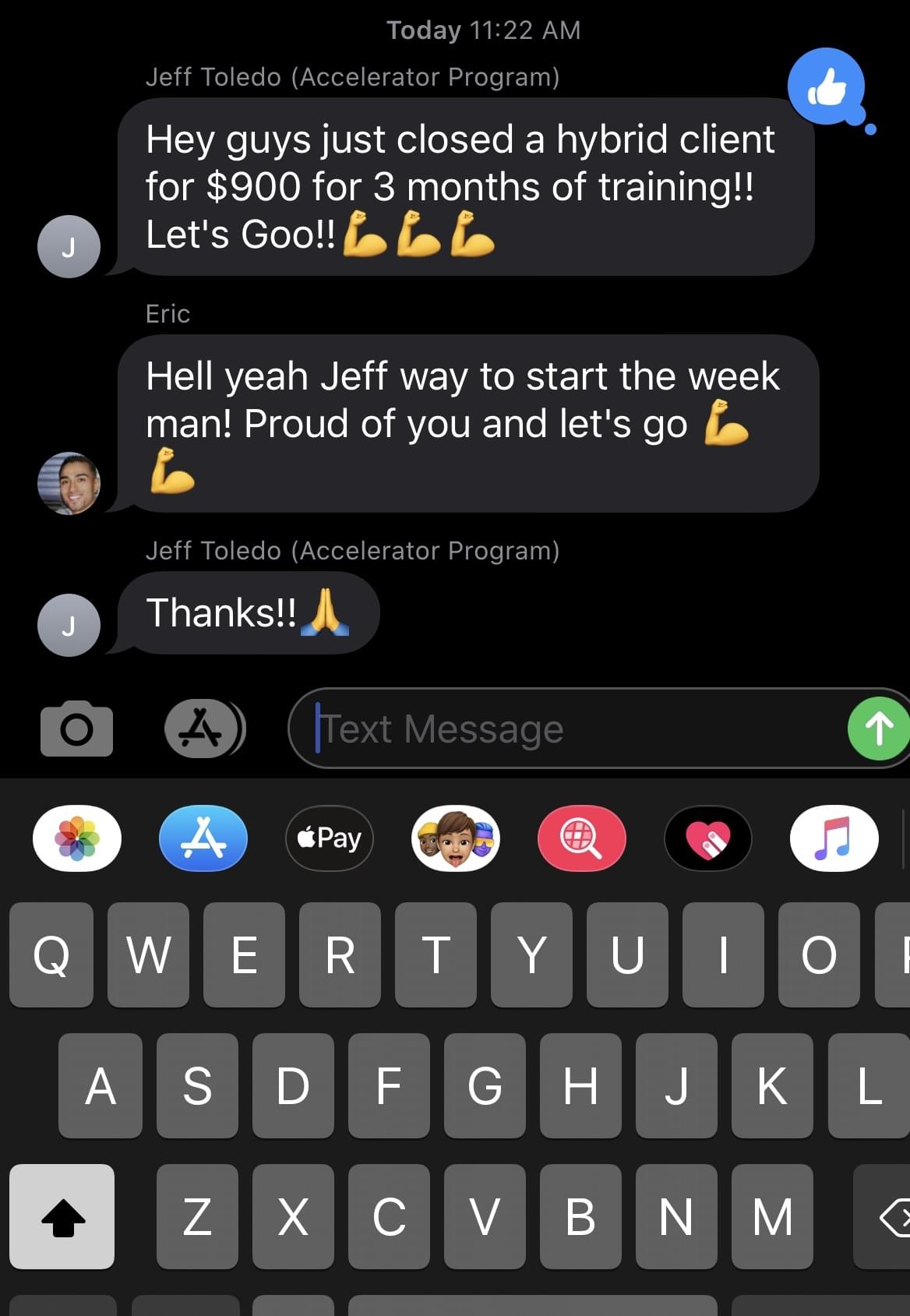Tap Eric's profile picture
This screenshot has height=1316, width=910.
69,483
